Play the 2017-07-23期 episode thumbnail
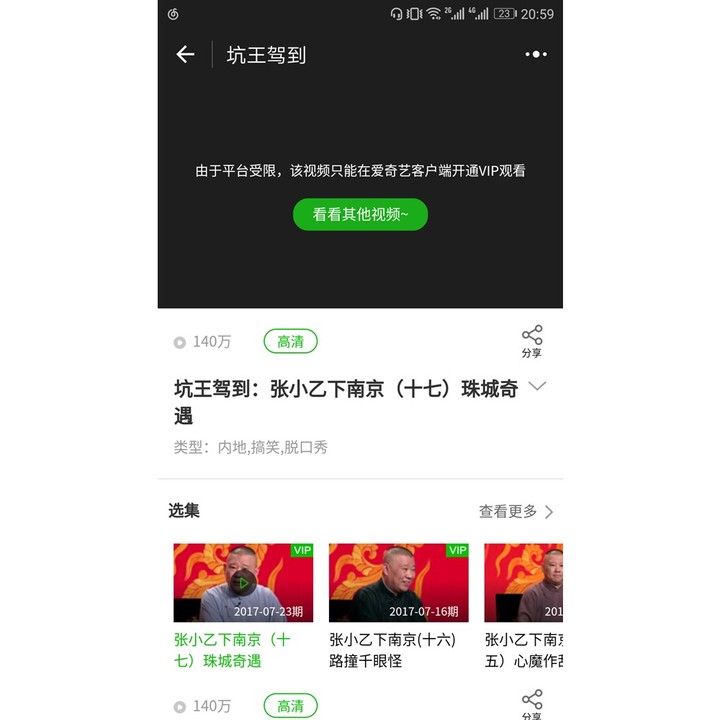This screenshot has height=720, width=720. click(x=243, y=582)
